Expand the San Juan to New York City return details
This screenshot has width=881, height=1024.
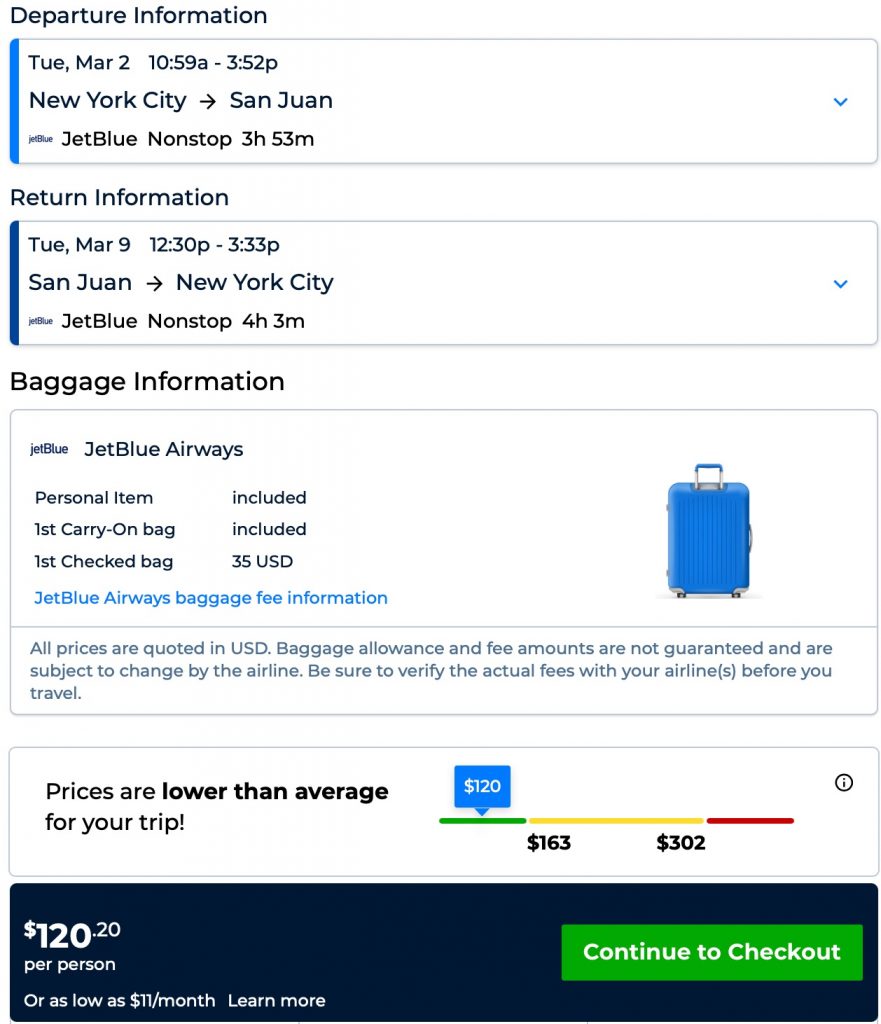point(840,284)
